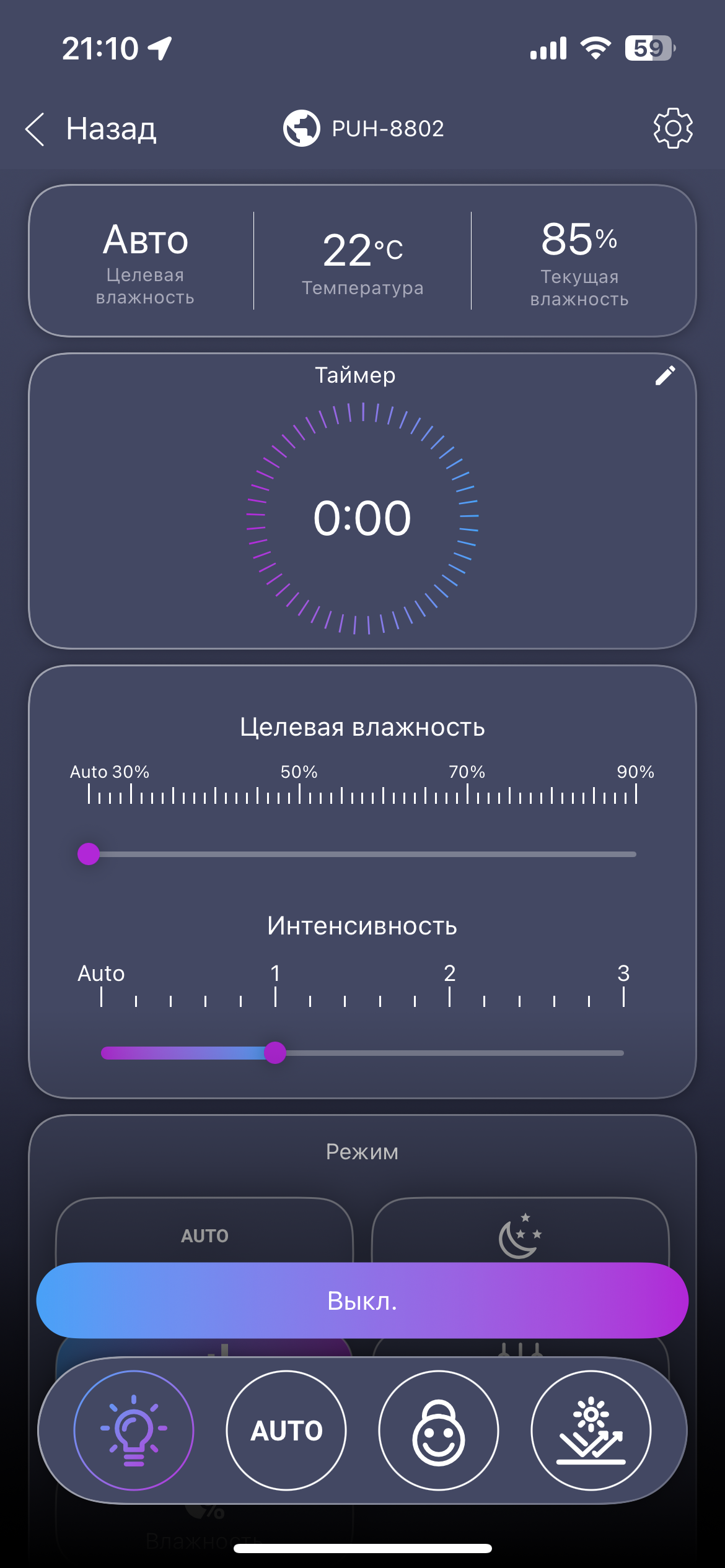Enable AUTO mode in bottom toolbar

pos(286,1431)
